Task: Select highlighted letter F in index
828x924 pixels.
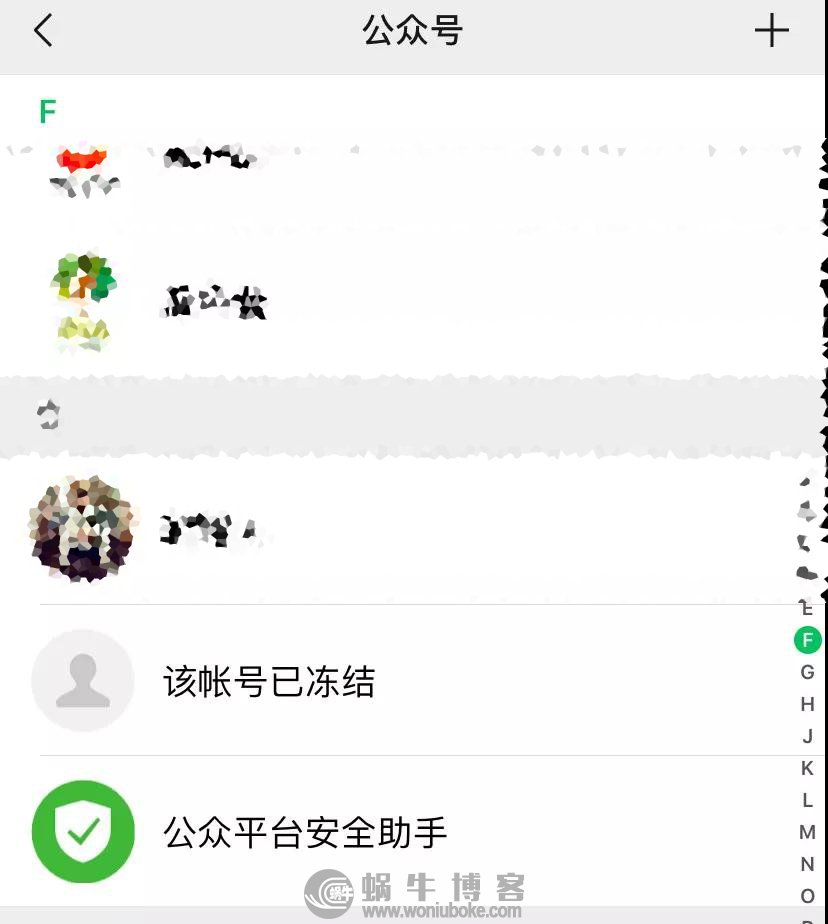Action: [x=807, y=640]
